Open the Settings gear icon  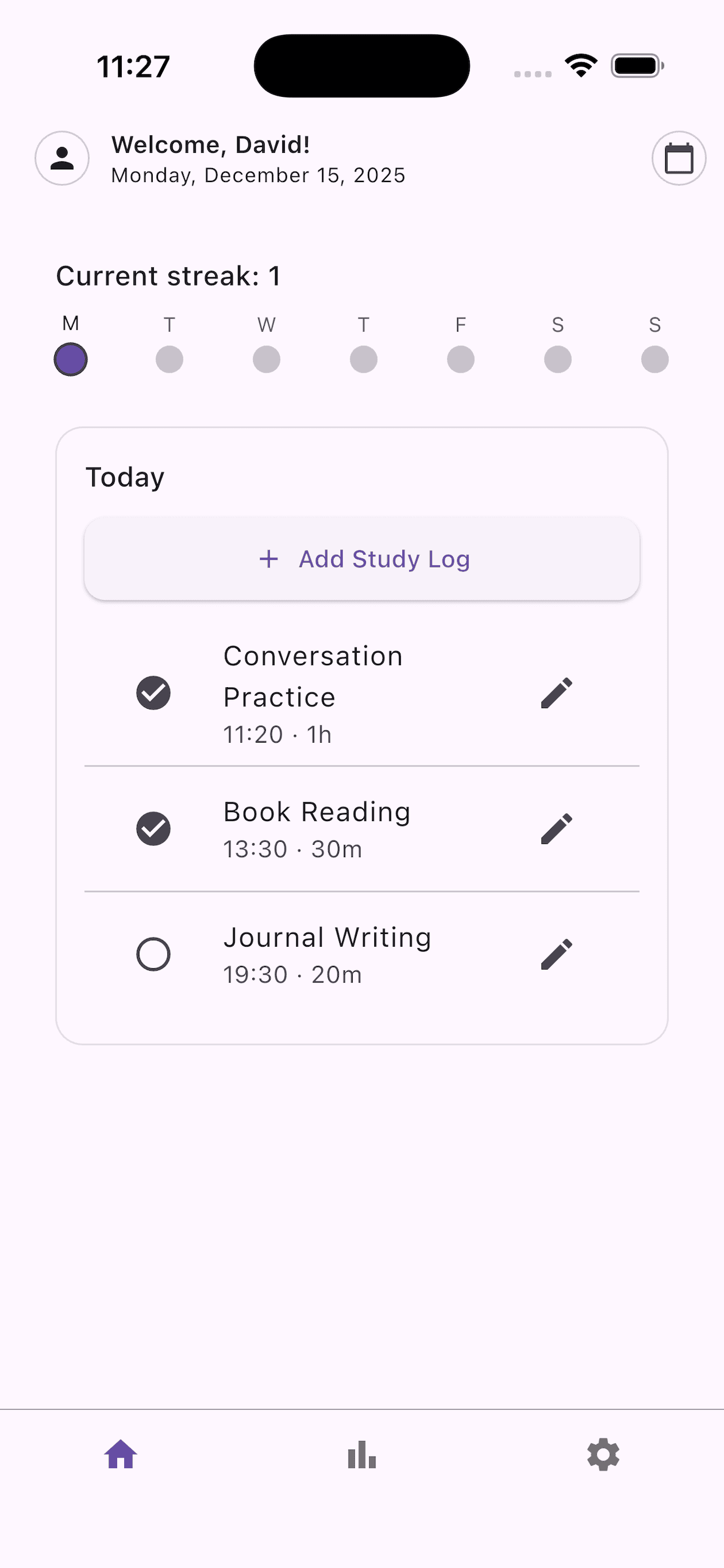tap(603, 1455)
